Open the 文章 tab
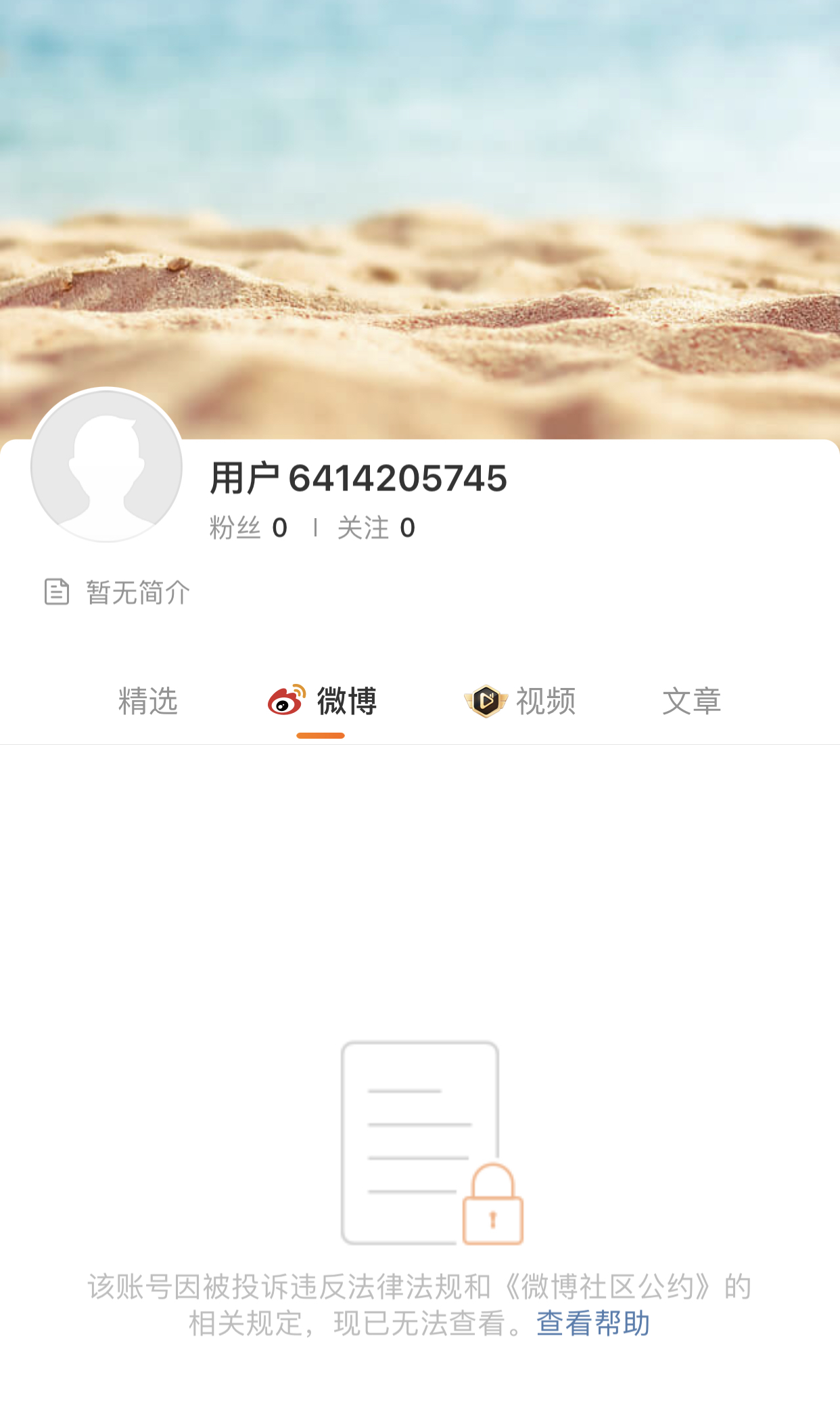This screenshot has height=1403, width=840. click(693, 702)
